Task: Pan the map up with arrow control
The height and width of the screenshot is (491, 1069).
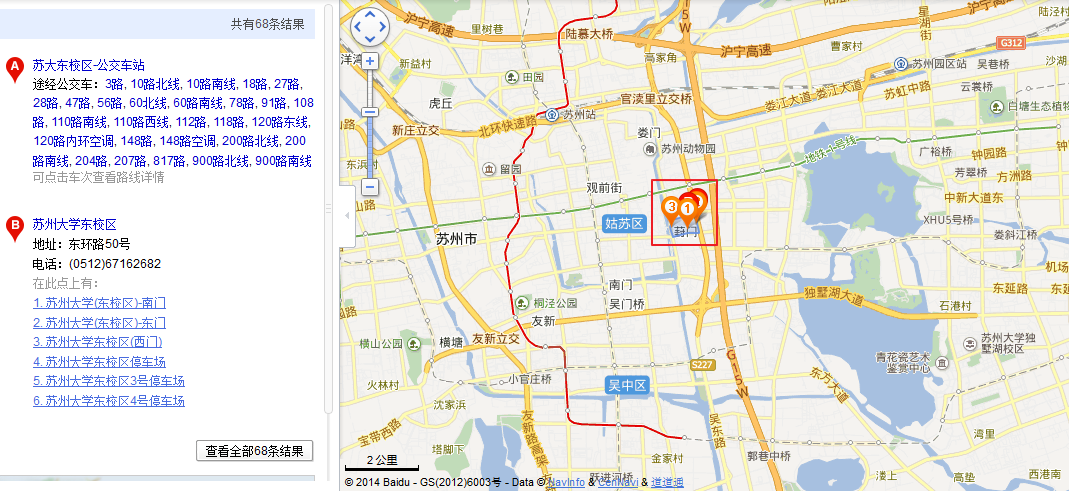Action: [370, 15]
